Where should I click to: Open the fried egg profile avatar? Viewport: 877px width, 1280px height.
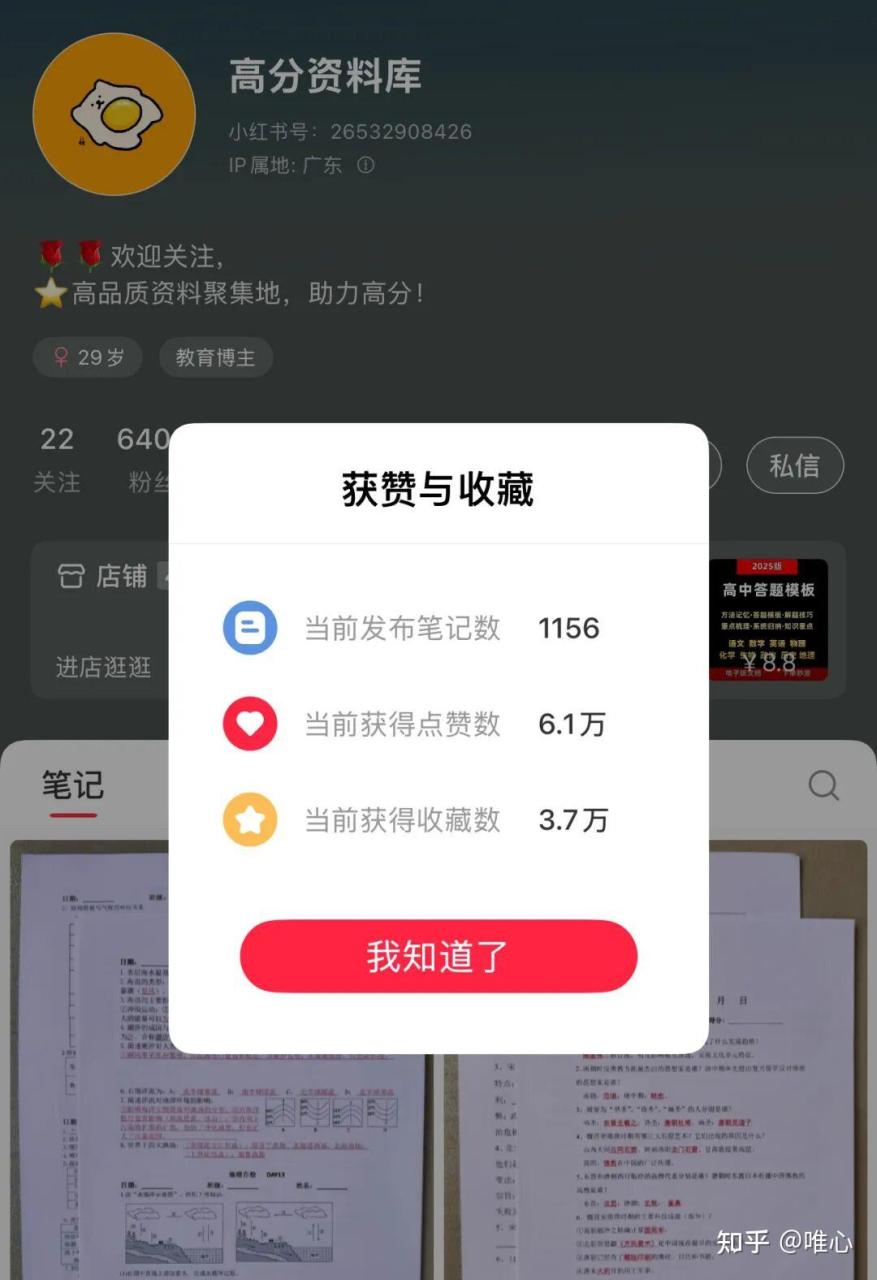click(113, 113)
